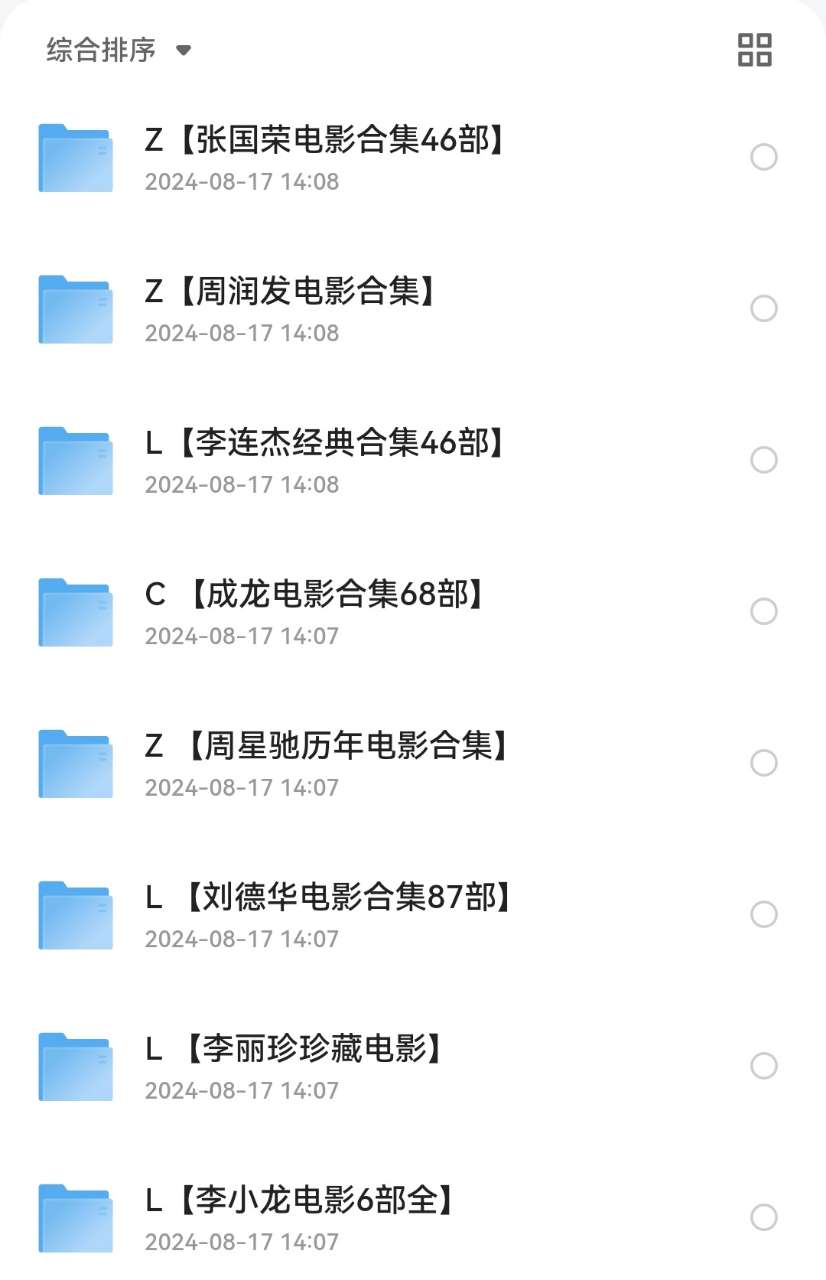826x1280 pixels.
Task: Select the 李丽珍珍藏电影 selection circle
Action: [x=764, y=1065]
